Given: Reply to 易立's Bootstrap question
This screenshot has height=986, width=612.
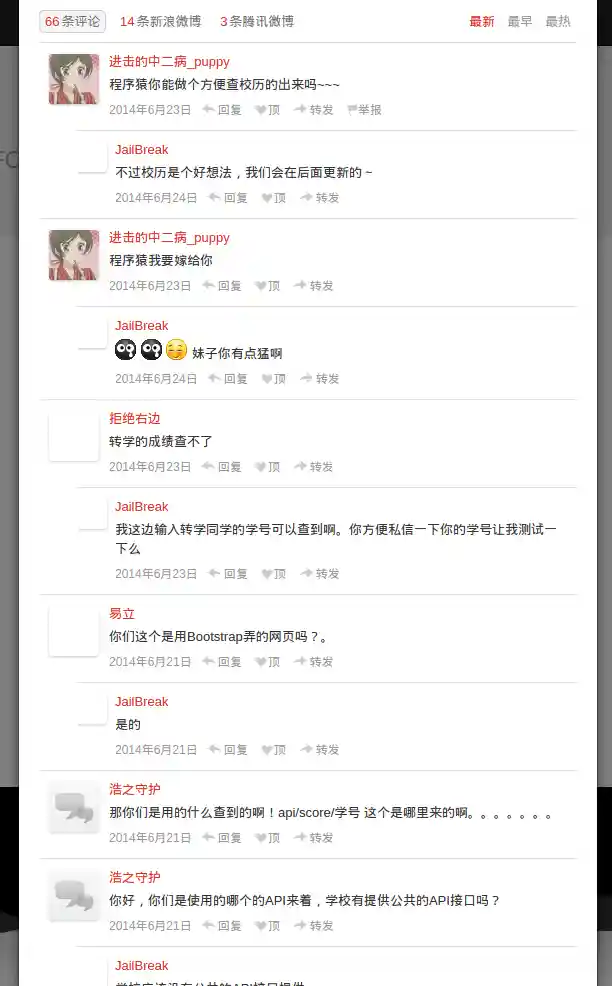Looking at the screenshot, I should tap(222, 662).
